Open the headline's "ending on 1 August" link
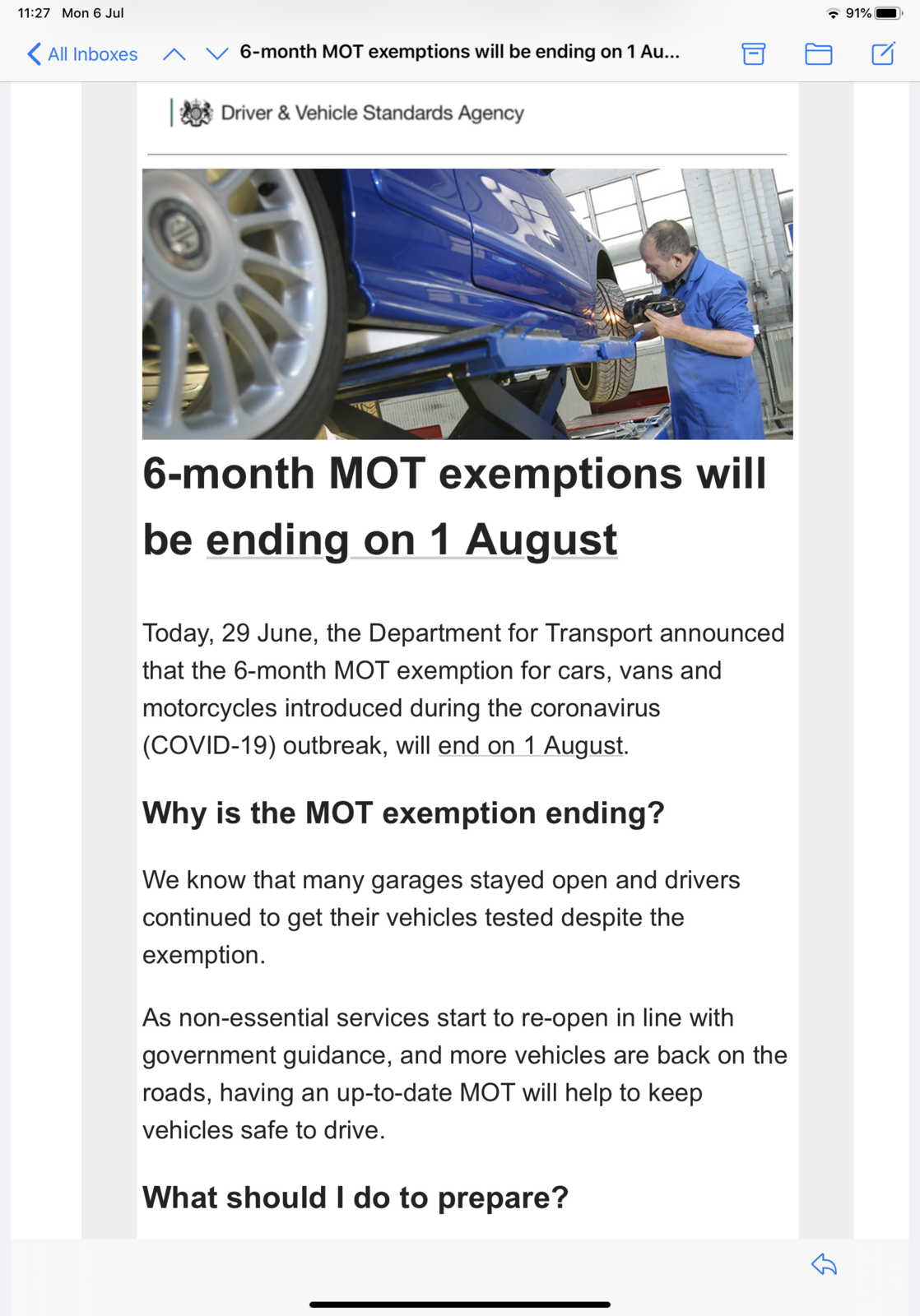Image resolution: width=920 pixels, height=1316 pixels. (411, 540)
